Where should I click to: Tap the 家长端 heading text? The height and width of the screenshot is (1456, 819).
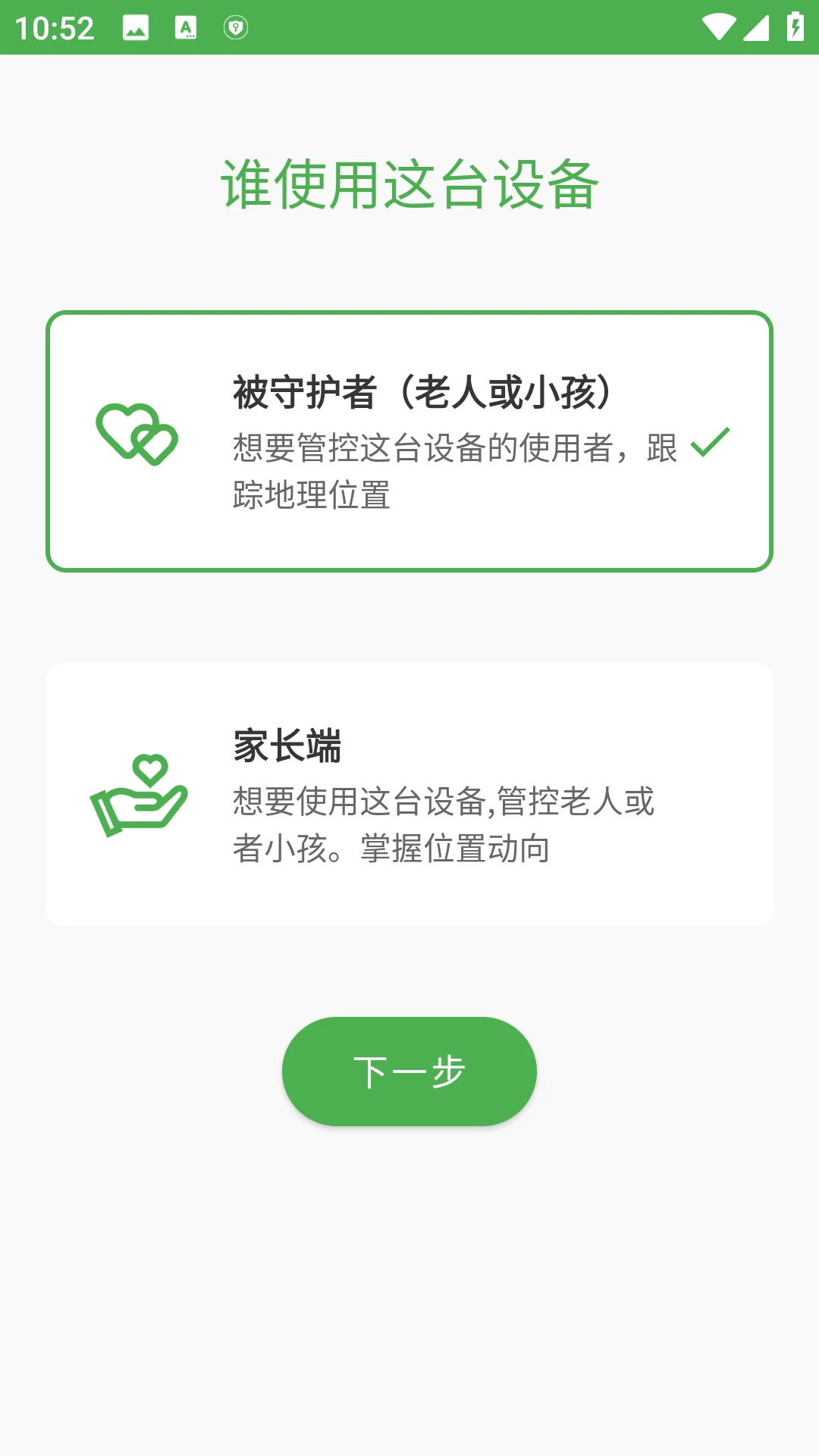287,747
